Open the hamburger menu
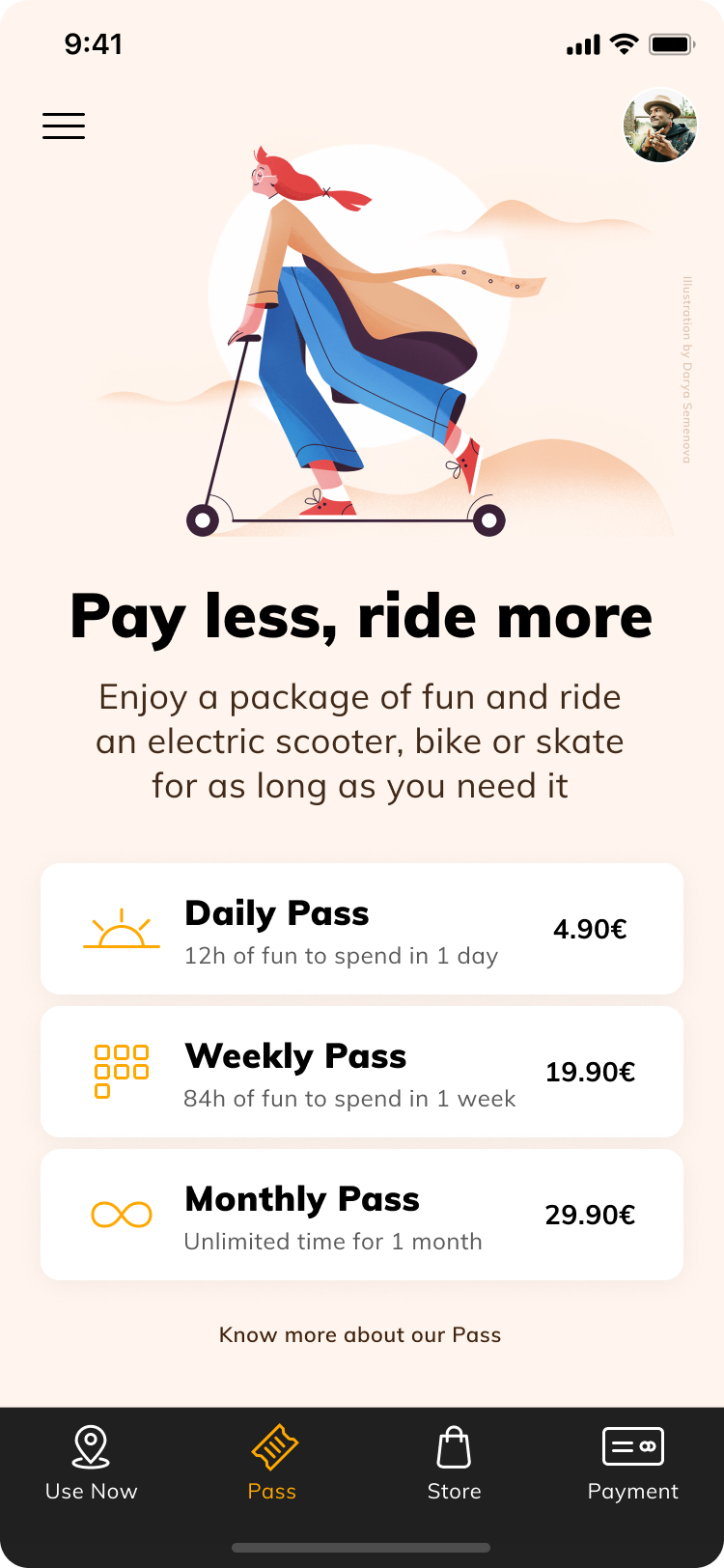The height and width of the screenshot is (1568, 724). point(64,126)
